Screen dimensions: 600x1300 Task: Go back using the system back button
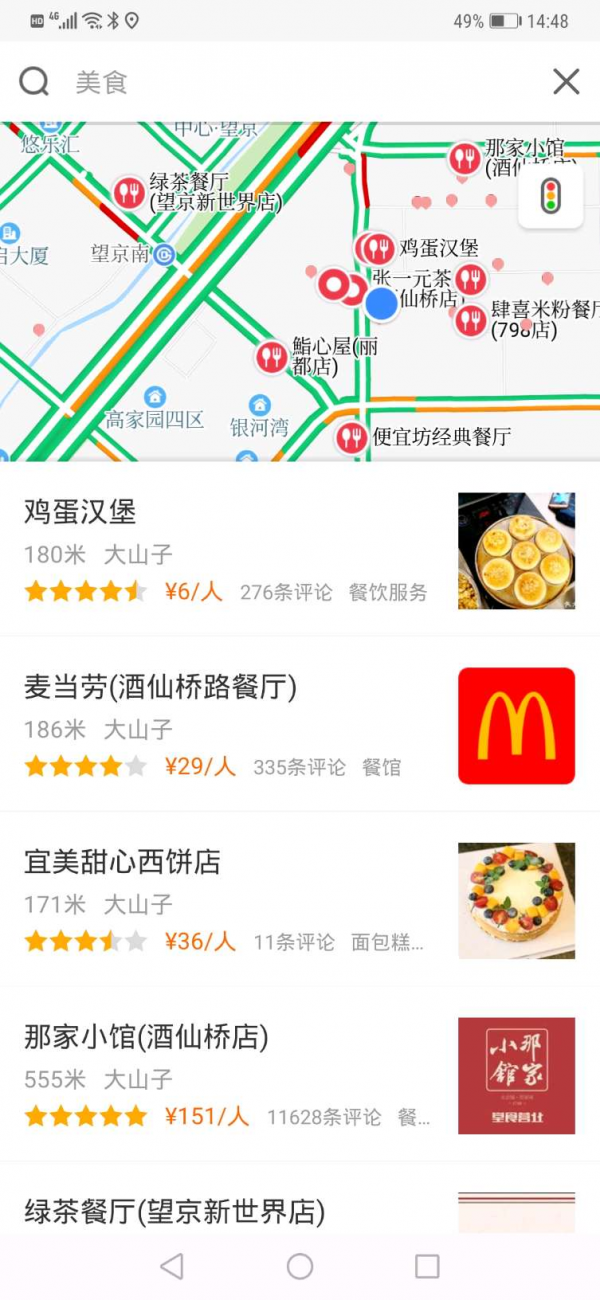click(x=172, y=1266)
